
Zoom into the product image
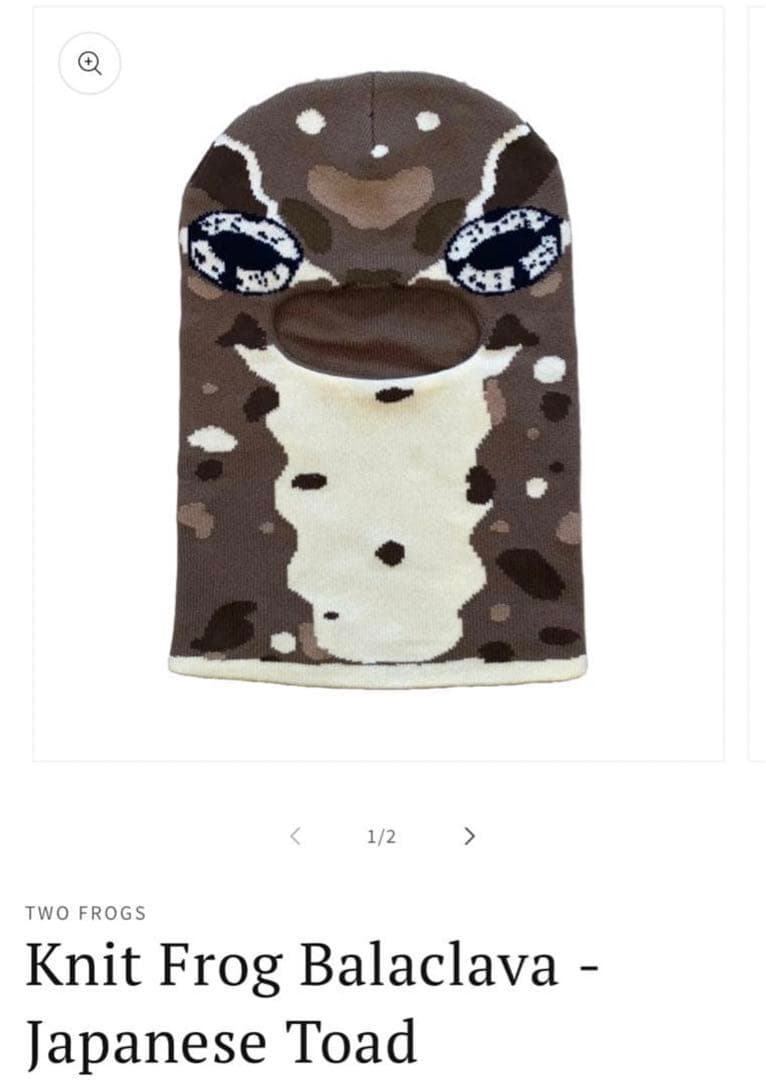90,64
